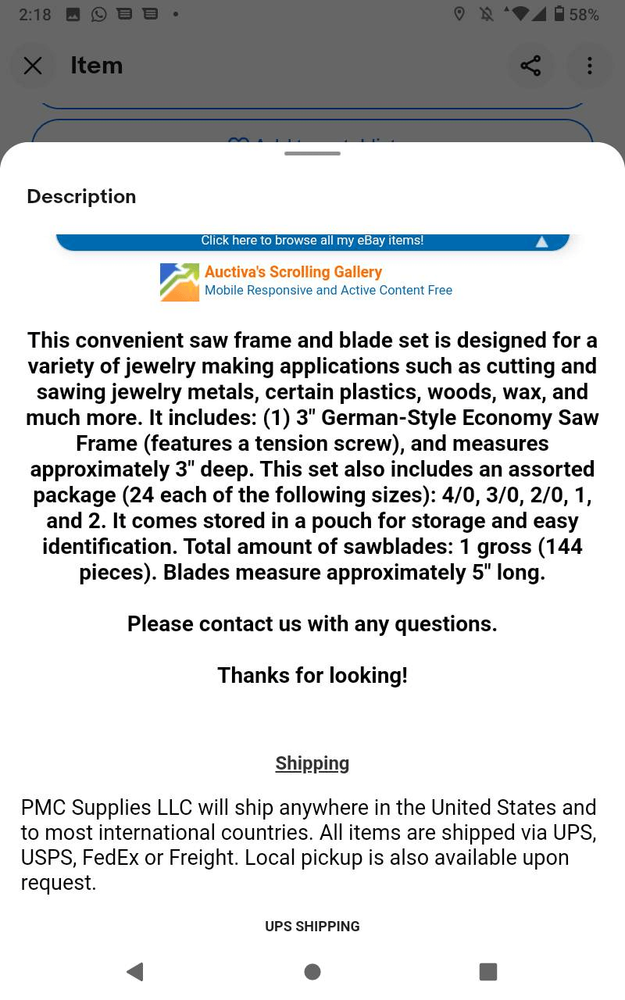Open Auctiva's Scrolling Gallery link
This screenshot has width=625, height=1000.
(x=293, y=272)
